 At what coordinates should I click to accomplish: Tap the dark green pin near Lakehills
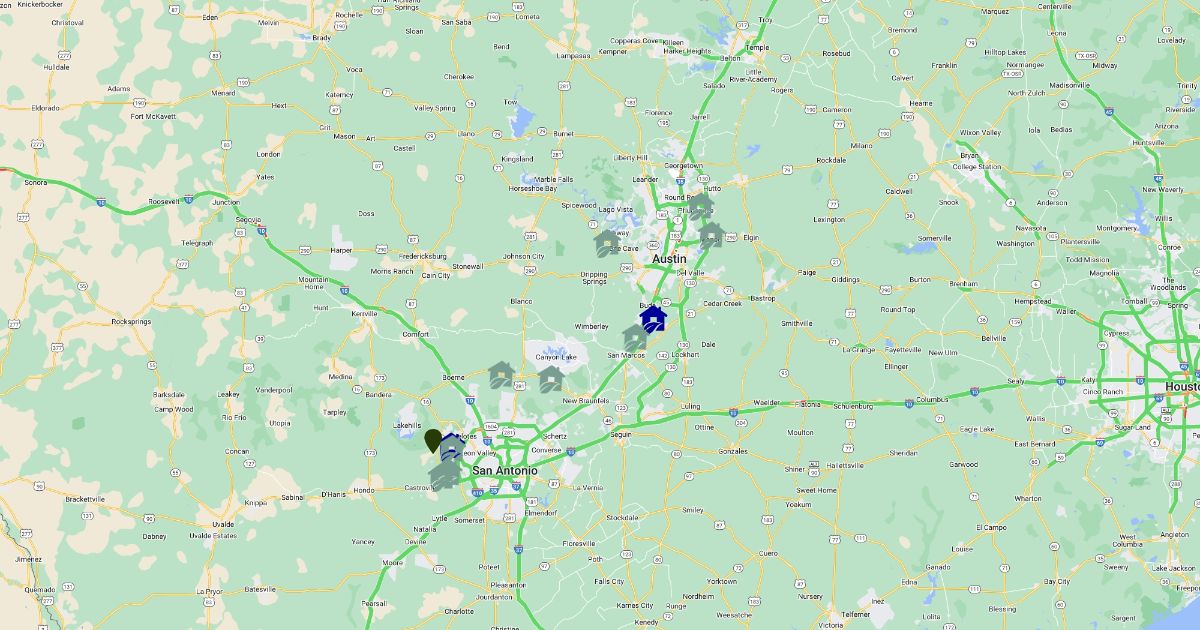(433, 440)
